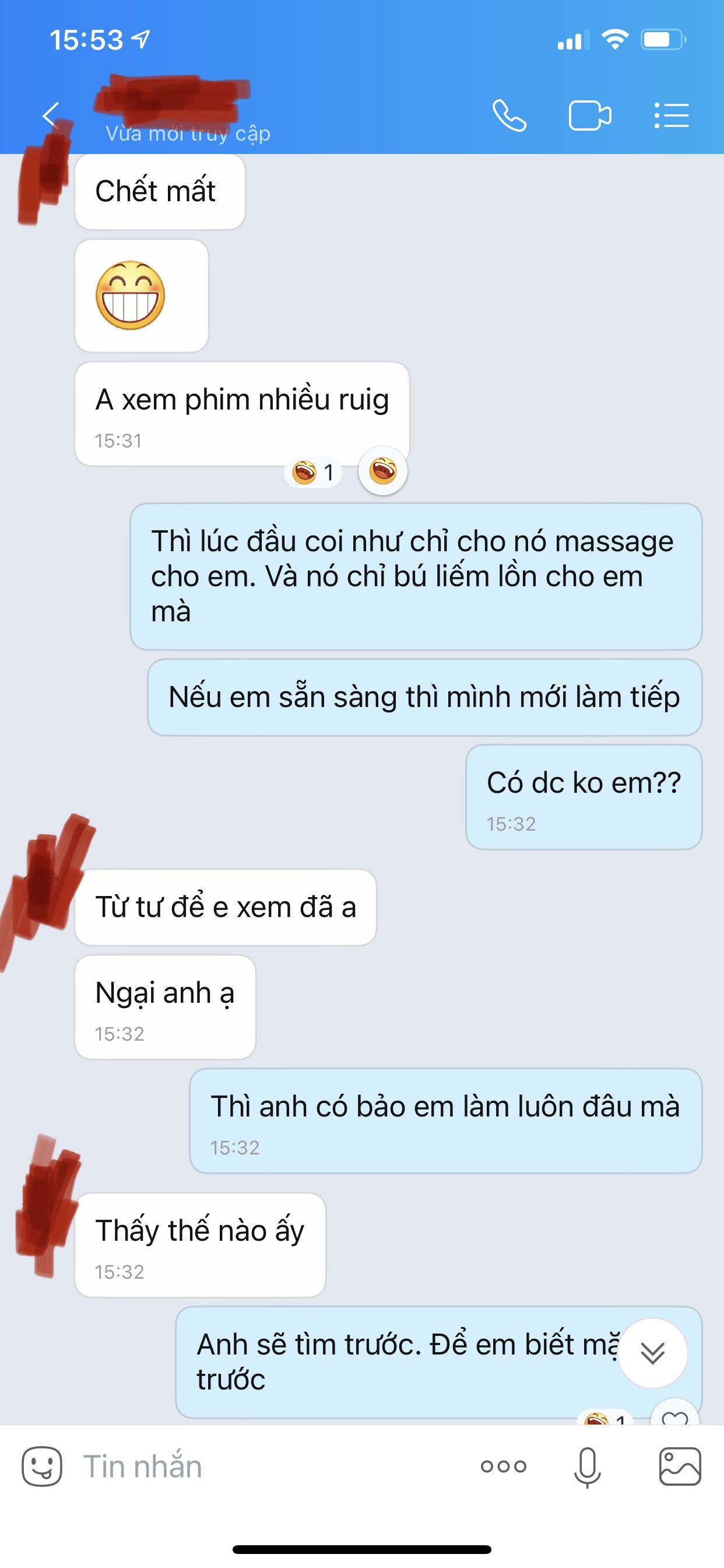Go back using the top-left arrow

(50, 115)
